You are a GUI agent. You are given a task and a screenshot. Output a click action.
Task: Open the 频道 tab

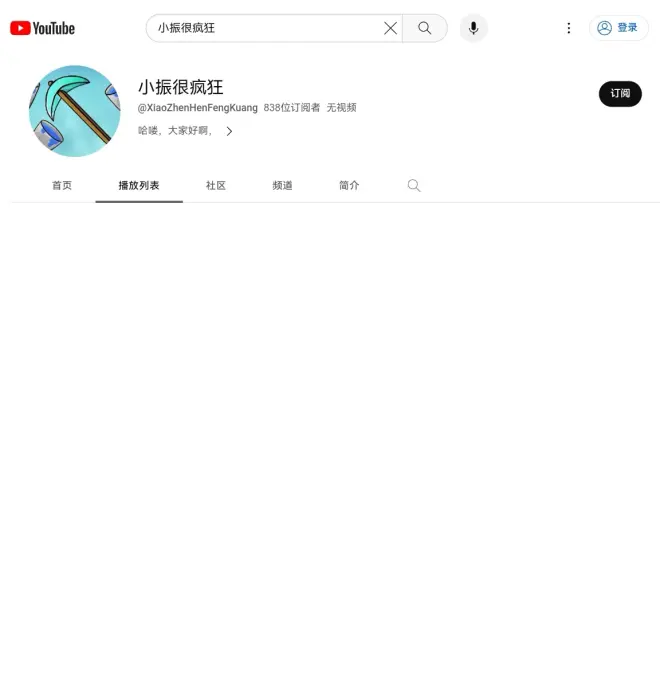(282, 185)
